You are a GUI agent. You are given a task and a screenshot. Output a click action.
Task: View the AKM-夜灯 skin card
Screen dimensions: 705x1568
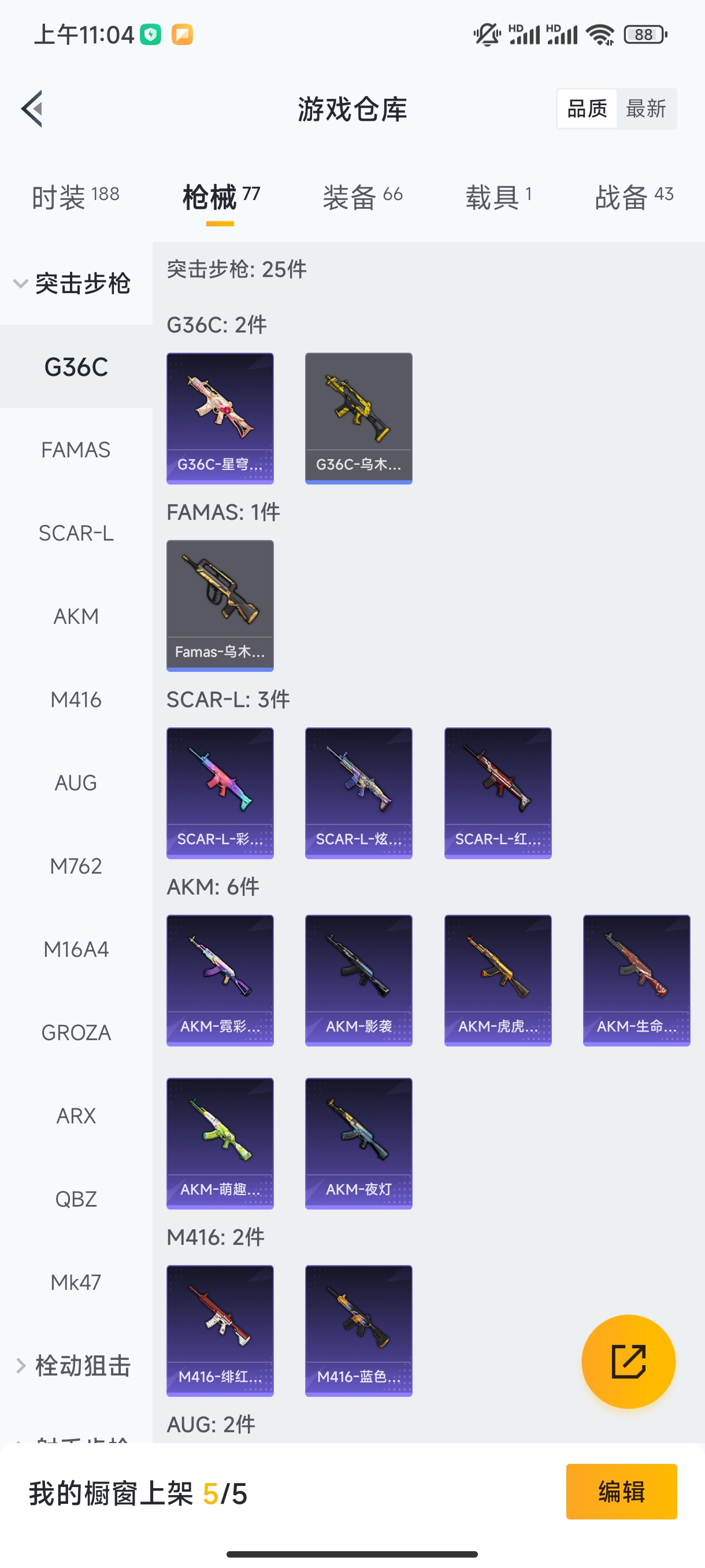pos(359,1143)
